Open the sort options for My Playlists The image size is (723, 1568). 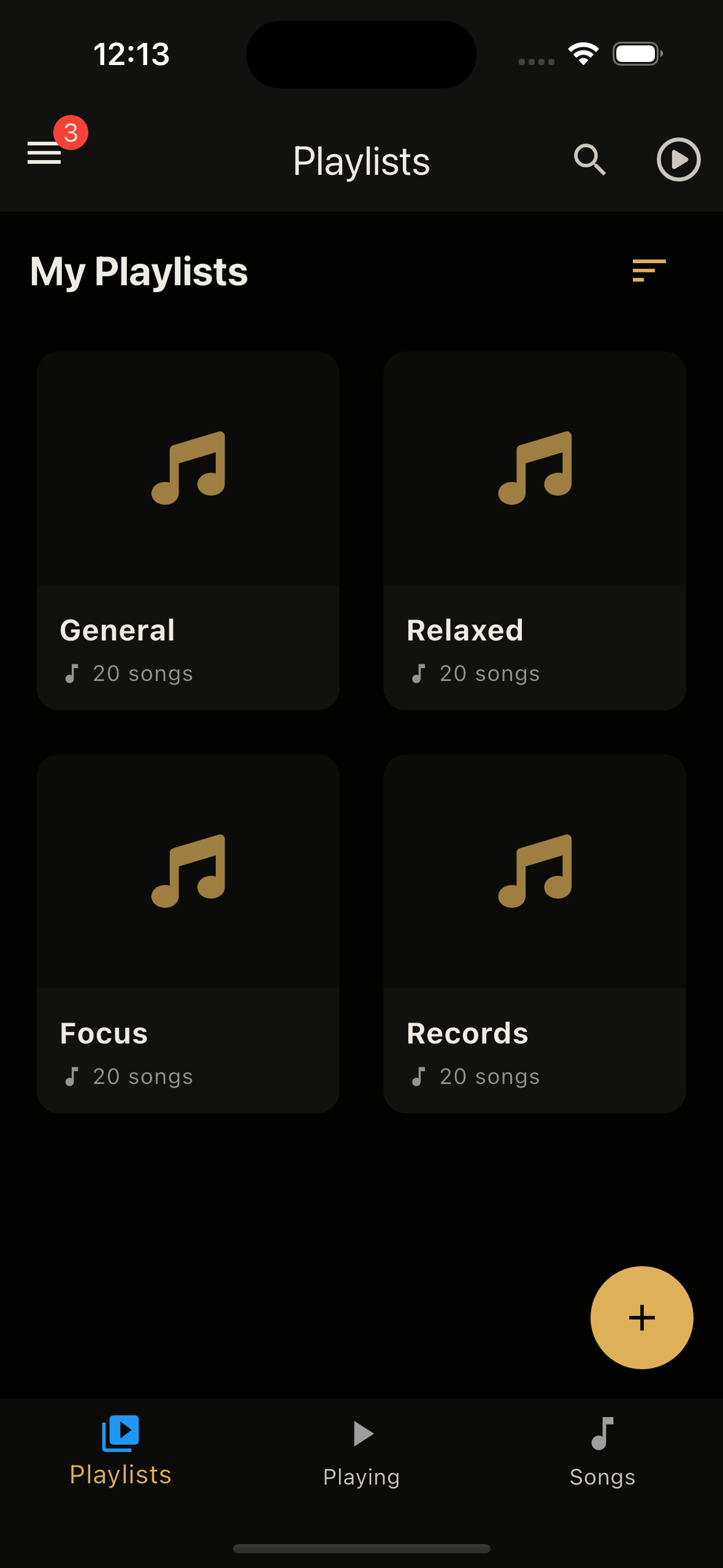pyautogui.click(x=649, y=271)
